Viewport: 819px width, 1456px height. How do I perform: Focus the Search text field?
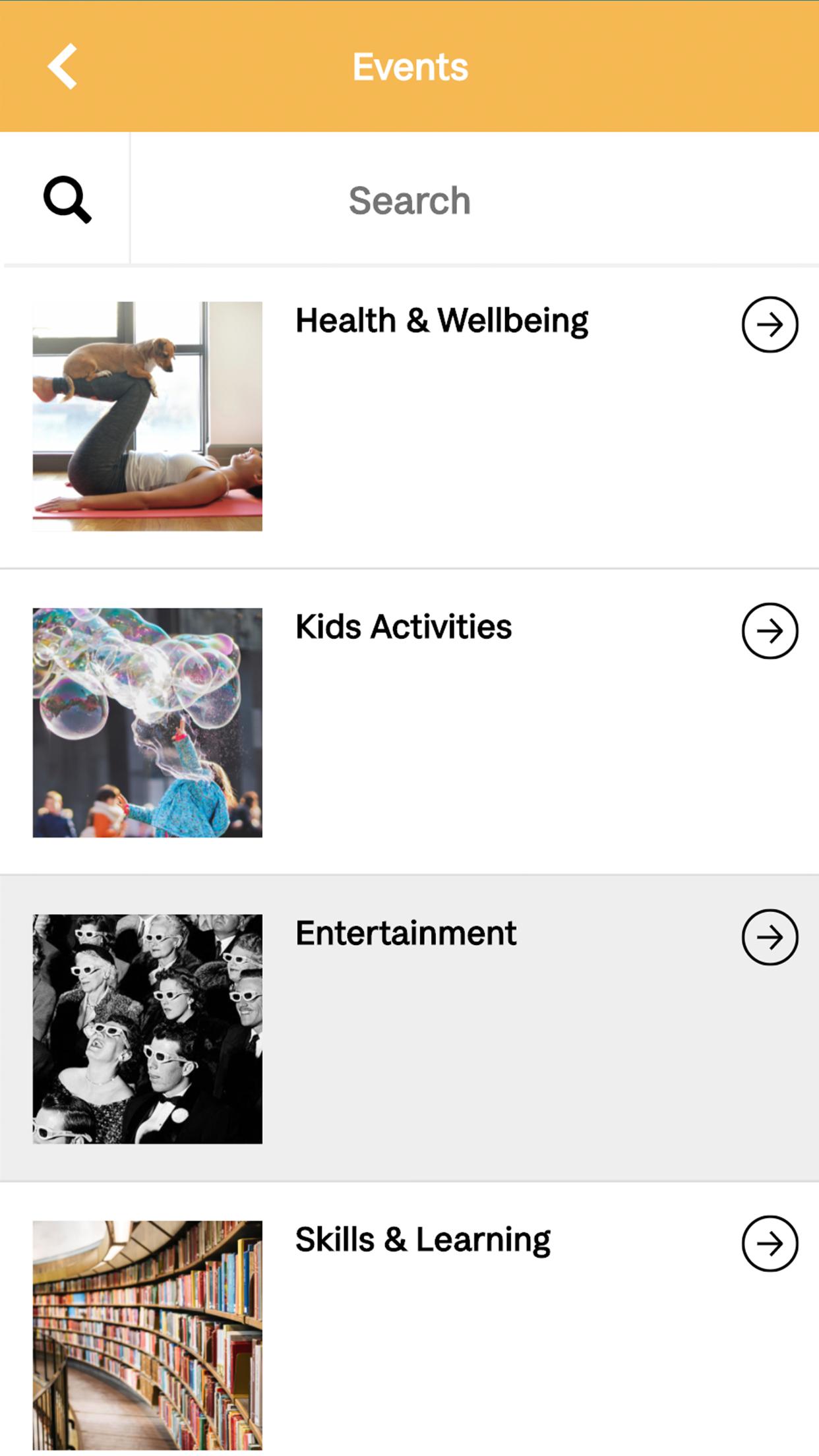pyautogui.click(x=409, y=200)
